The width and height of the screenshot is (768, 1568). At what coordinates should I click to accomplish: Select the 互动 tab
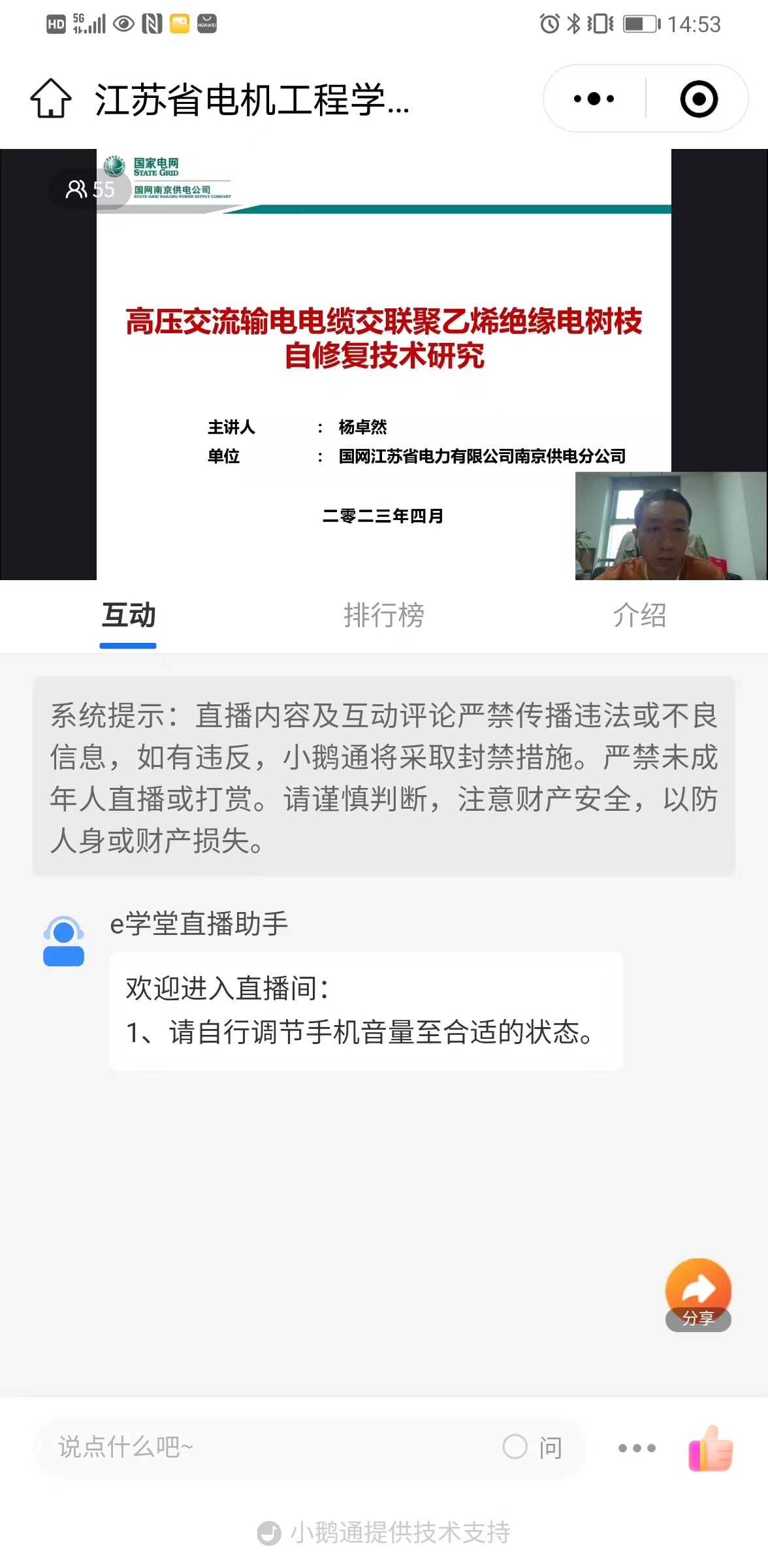(x=128, y=615)
